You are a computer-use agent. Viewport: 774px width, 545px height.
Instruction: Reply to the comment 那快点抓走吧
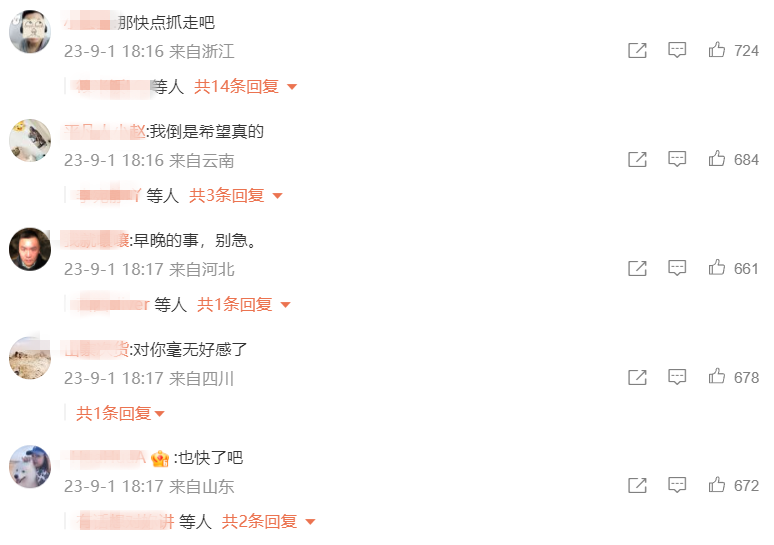677,50
